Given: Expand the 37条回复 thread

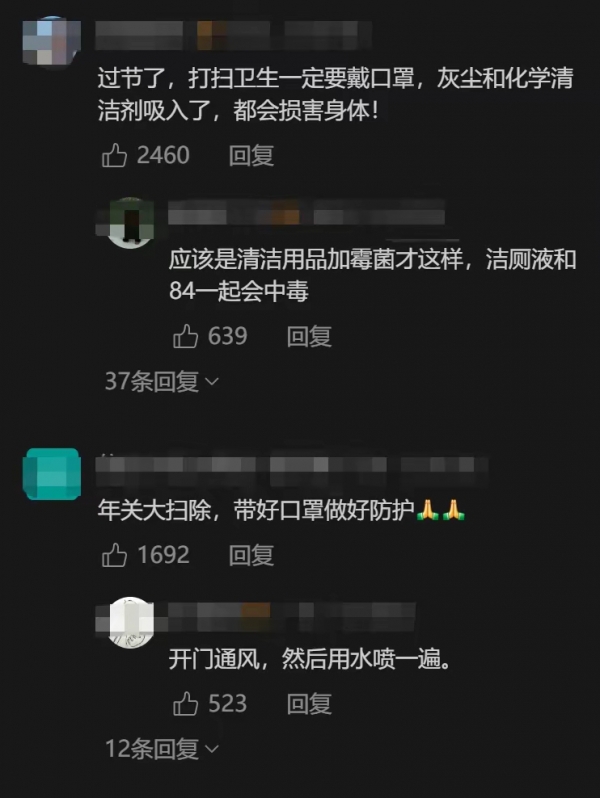Looking at the screenshot, I should (x=161, y=381).
